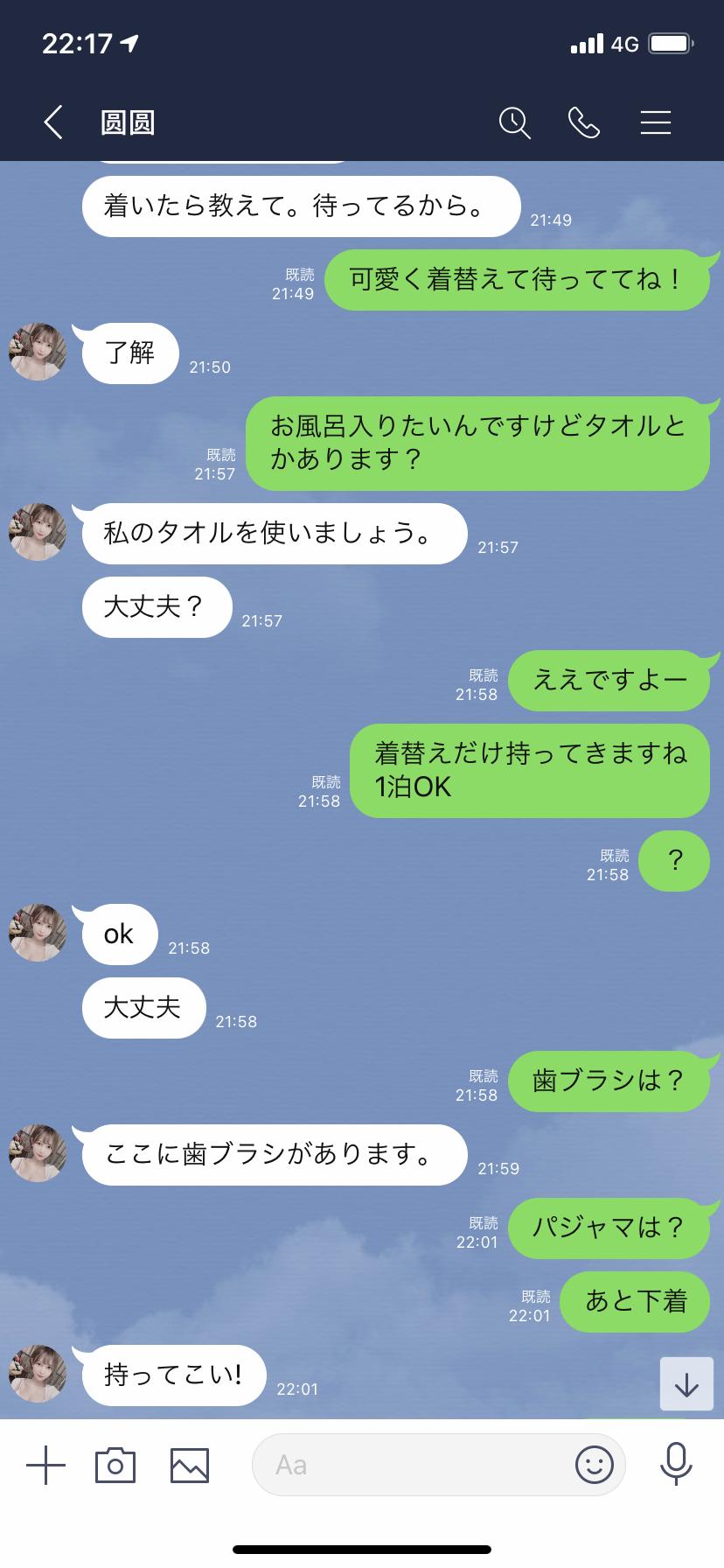Jump to the latest message arrow
The height and width of the screenshot is (1568, 724).
coord(686,1384)
